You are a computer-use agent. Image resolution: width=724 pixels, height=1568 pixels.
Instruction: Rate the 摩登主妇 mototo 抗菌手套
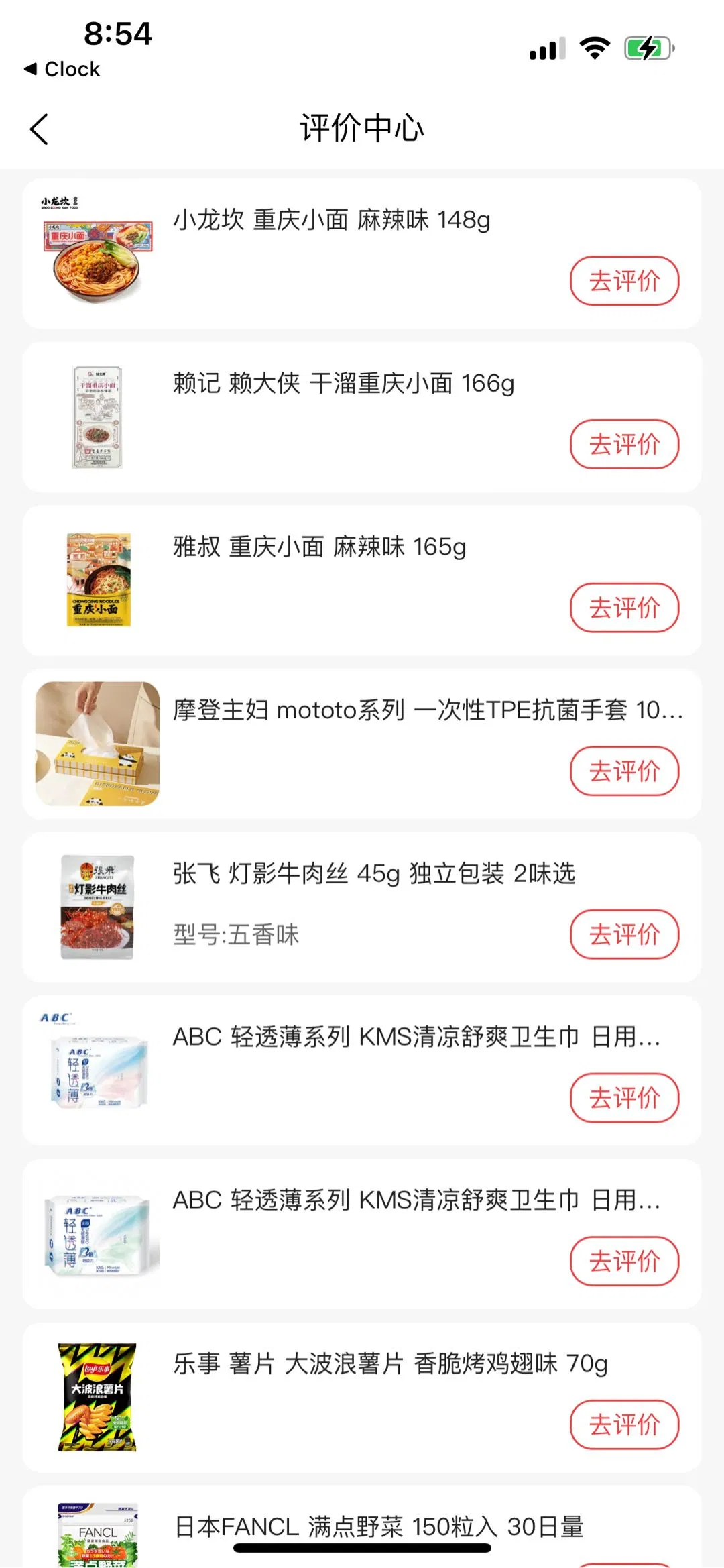pyautogui.click(x=624, y=771)
